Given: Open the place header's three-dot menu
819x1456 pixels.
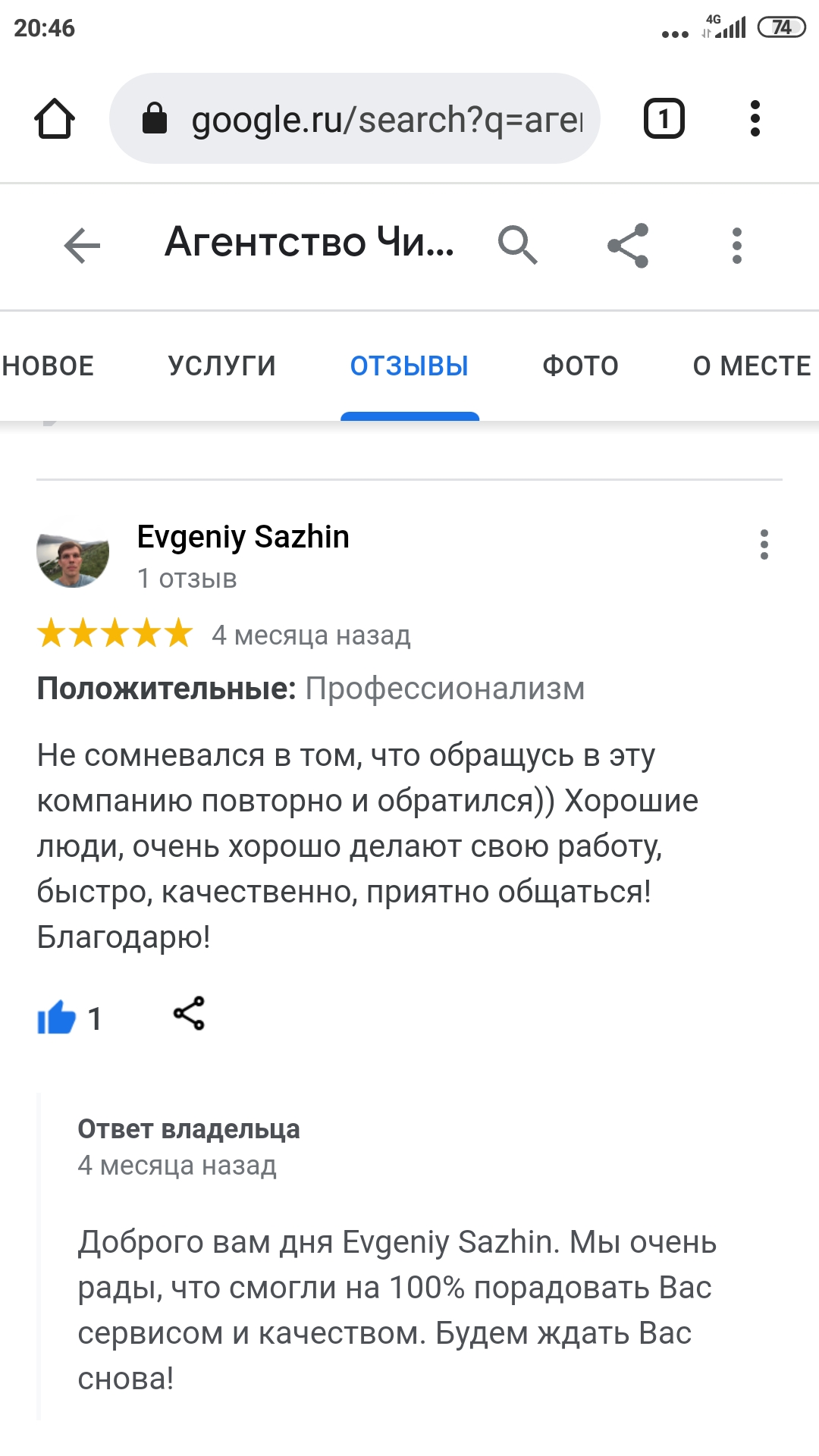Looking at the screenshot, I should (737, 246).
